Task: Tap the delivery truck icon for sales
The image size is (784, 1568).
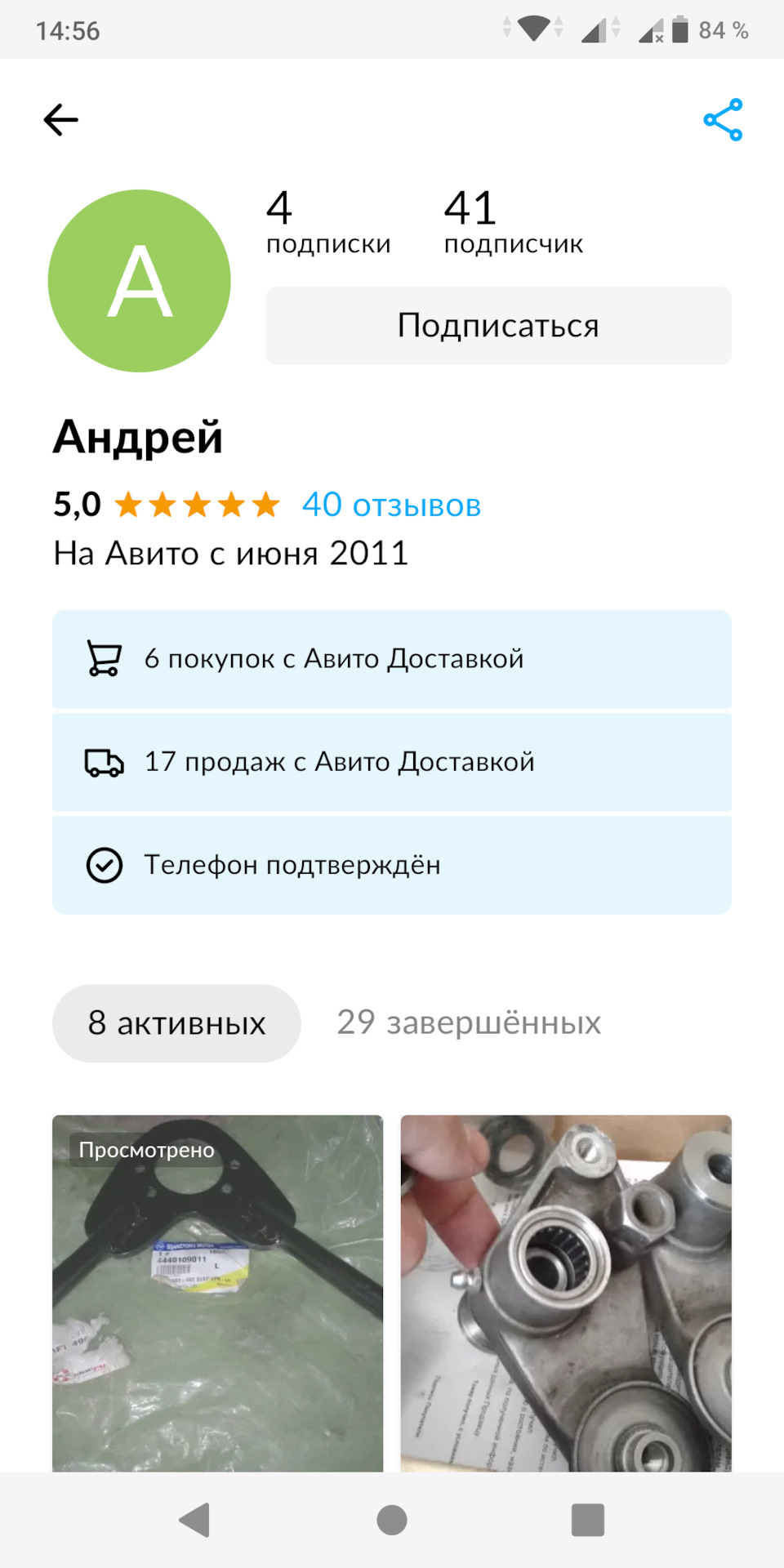Action: pyautogui.click(x=103, y=762)
